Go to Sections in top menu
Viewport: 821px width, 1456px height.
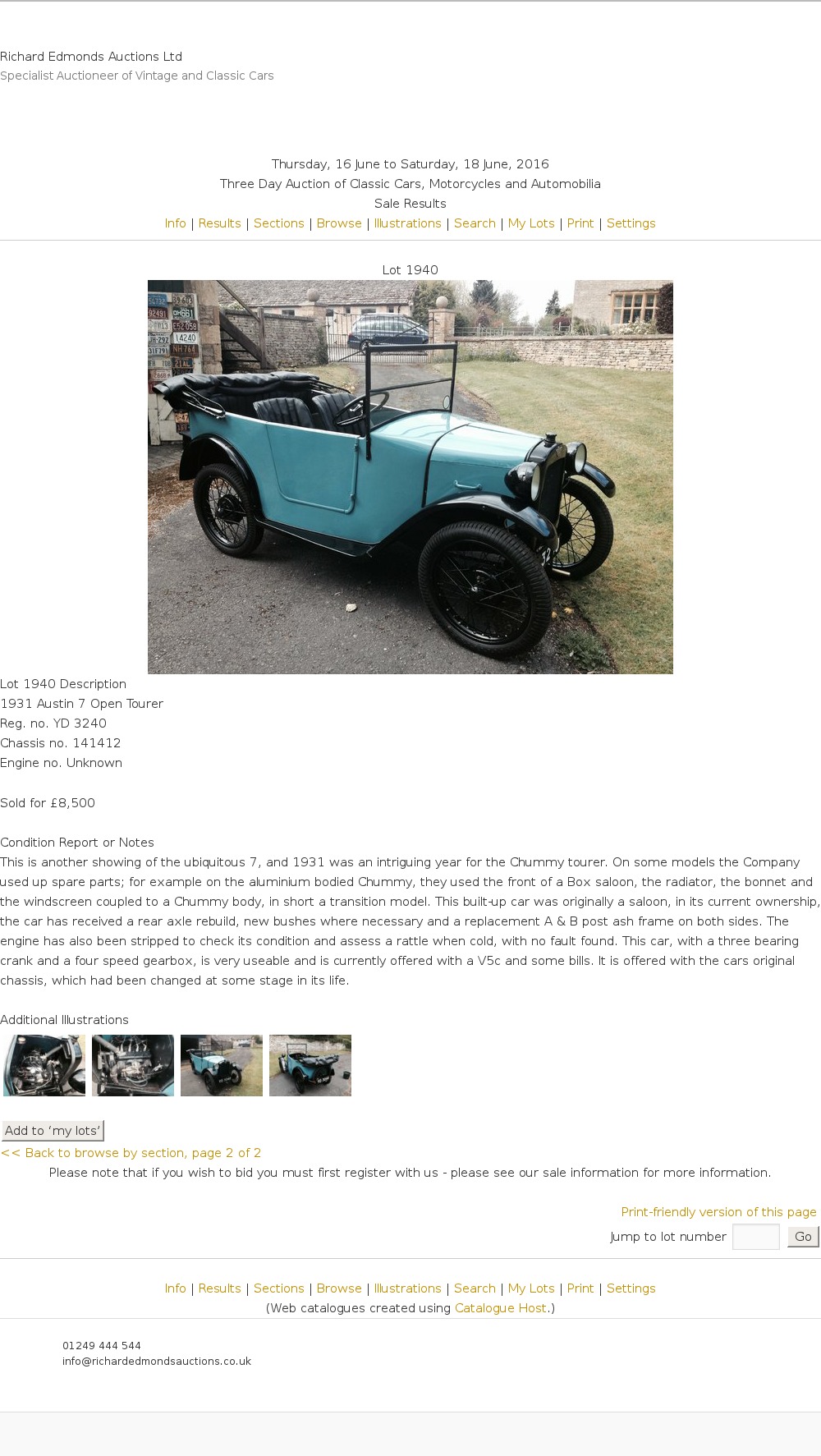pos(278,223)
